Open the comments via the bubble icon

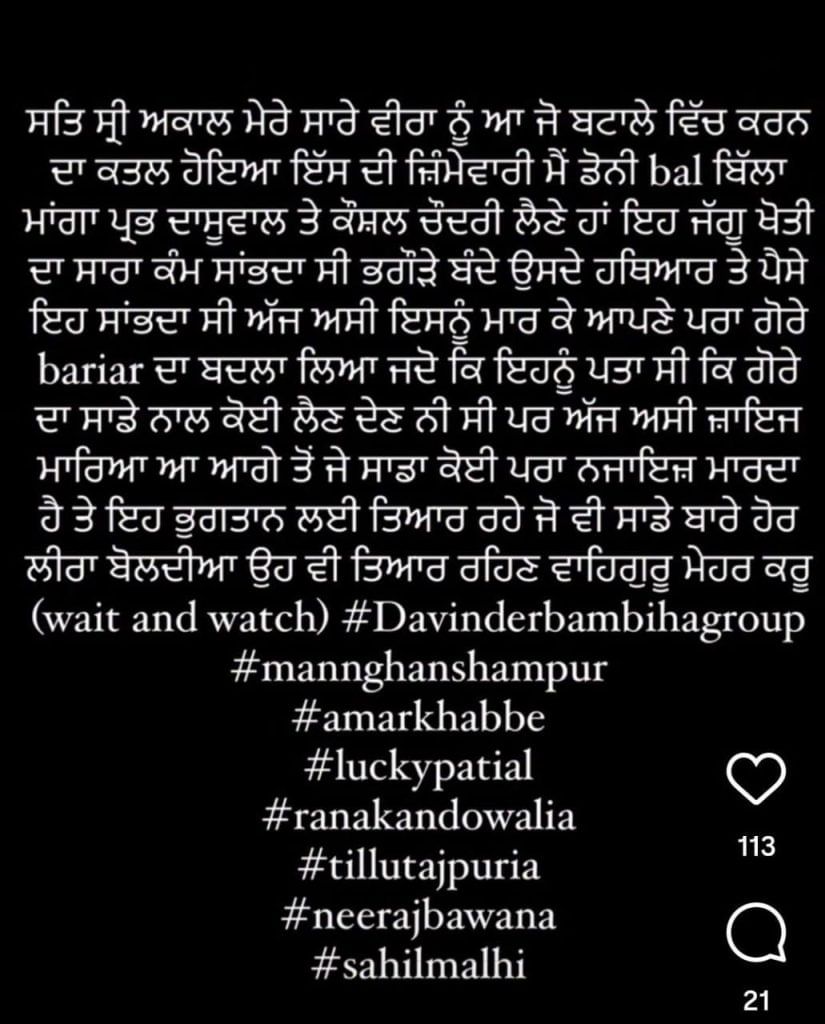click(755, 937)
